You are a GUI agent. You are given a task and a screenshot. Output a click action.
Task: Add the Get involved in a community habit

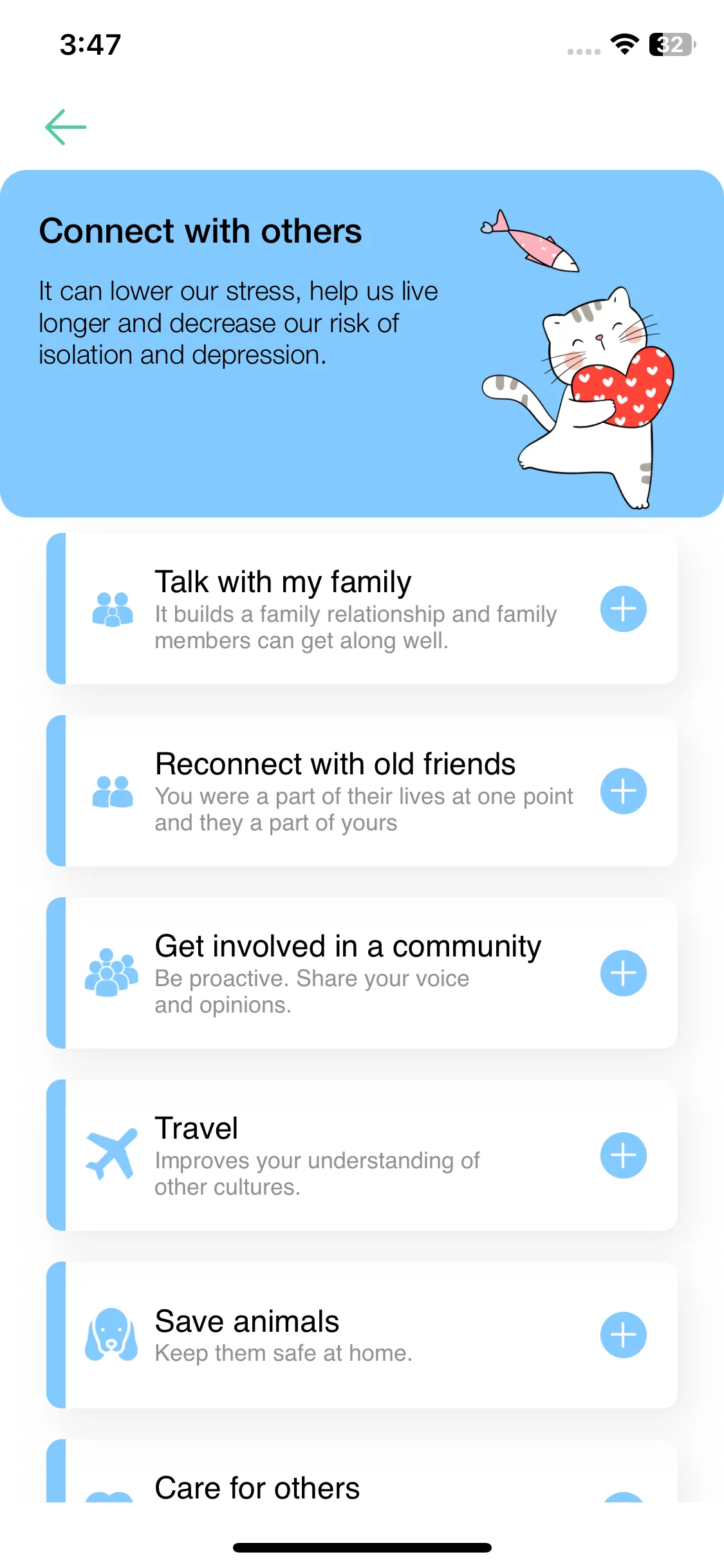[623, 973]
